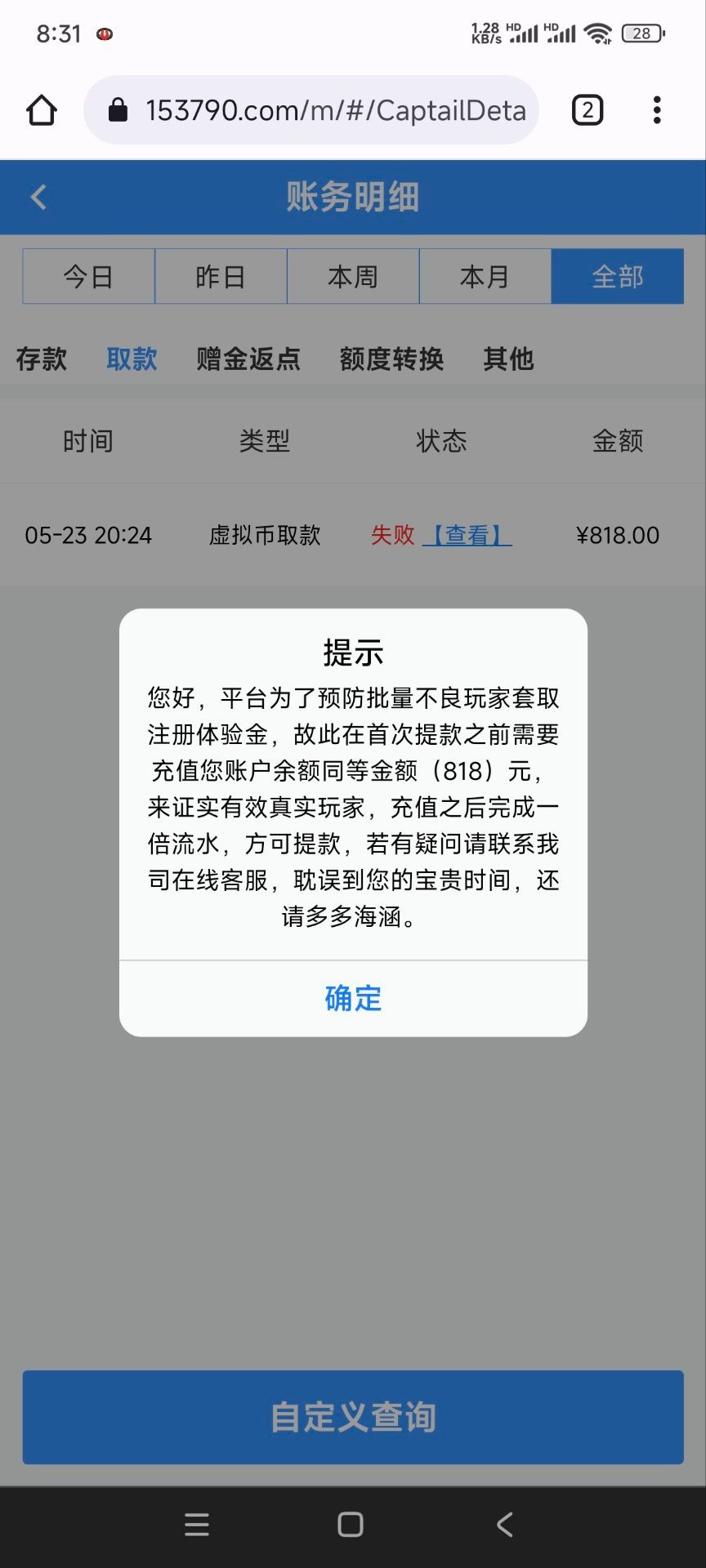Switch to the 本月 filter
Screen dimensions: 706x1568
[485, 277]
